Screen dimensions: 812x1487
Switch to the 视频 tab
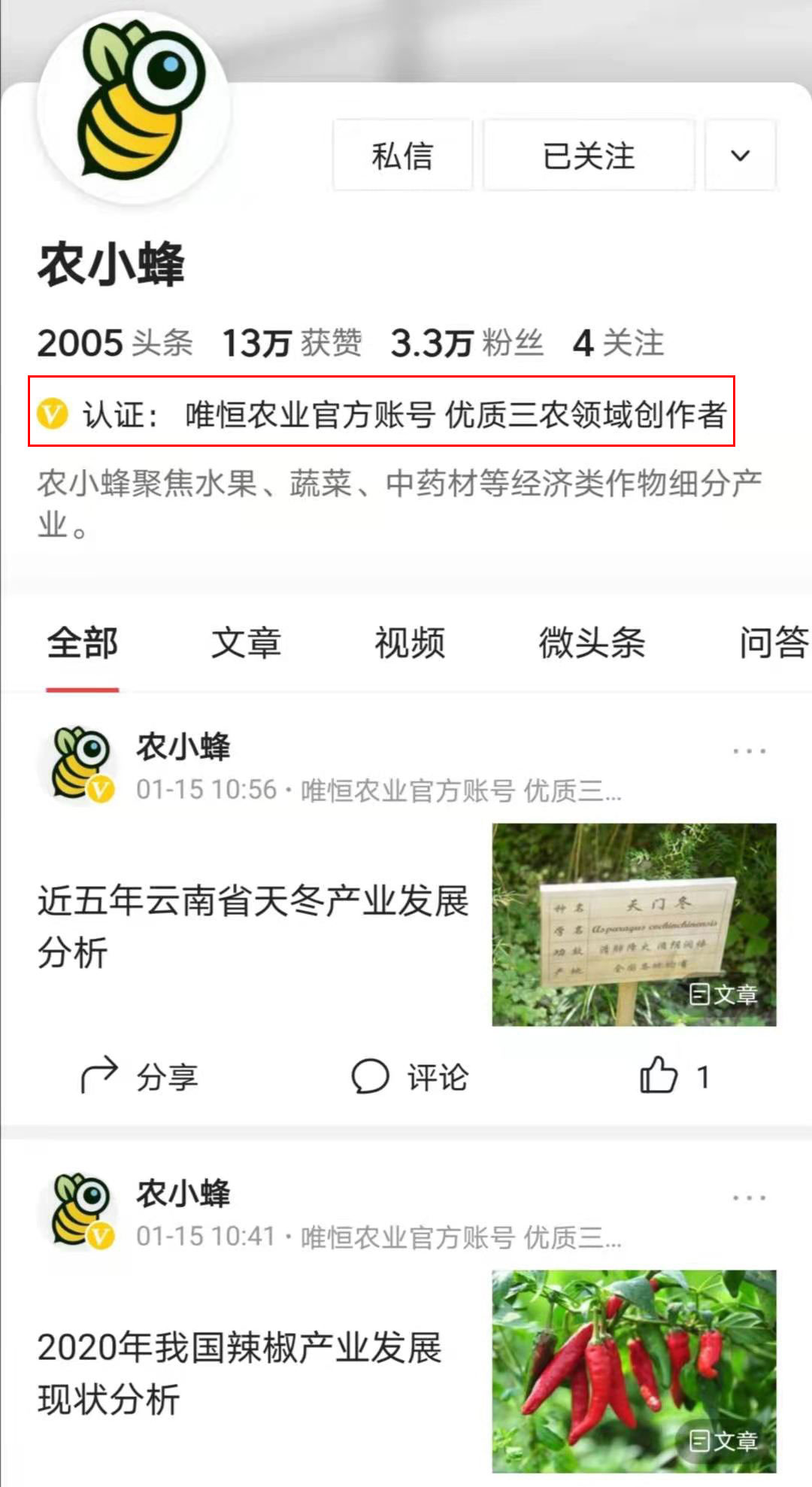(410, 644)
